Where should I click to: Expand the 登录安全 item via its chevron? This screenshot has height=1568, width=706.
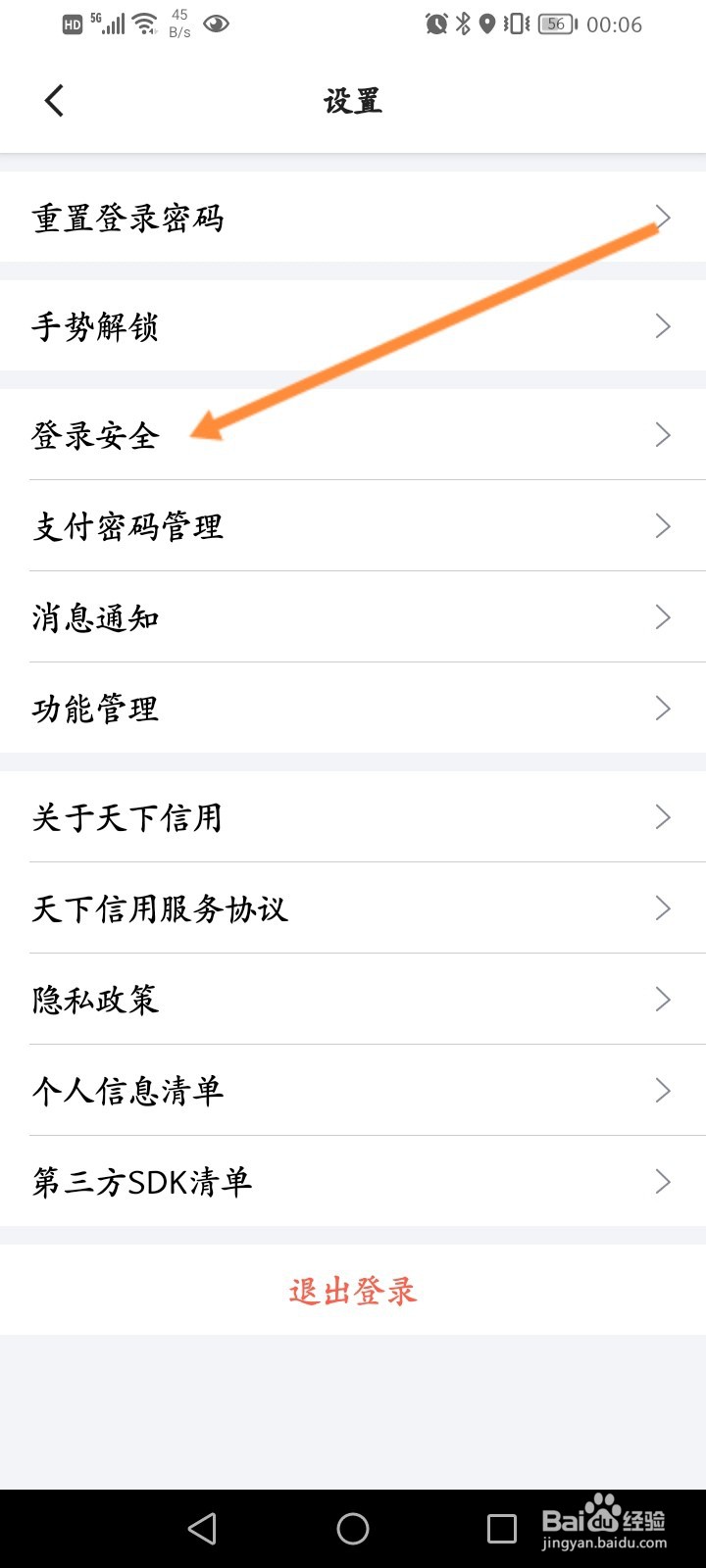663,434
